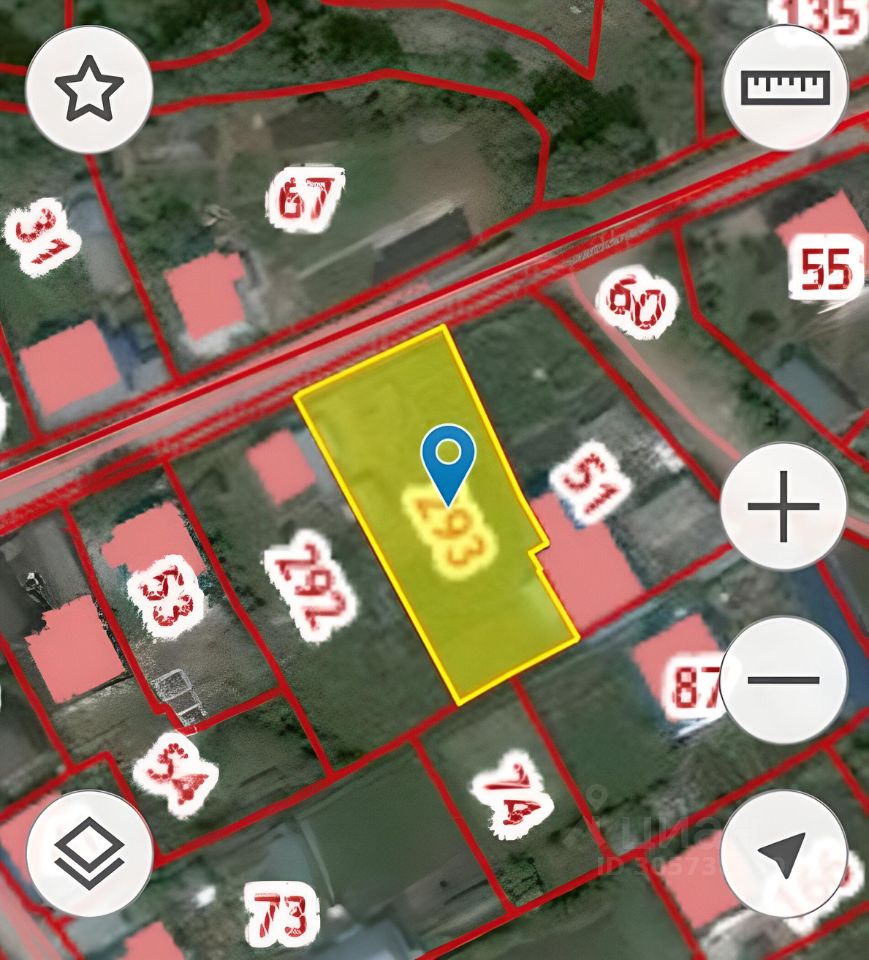Image resolution: width=869 pixels, height=960 pixels.
Task: Open the map layers selector
Action: [89, 852]
